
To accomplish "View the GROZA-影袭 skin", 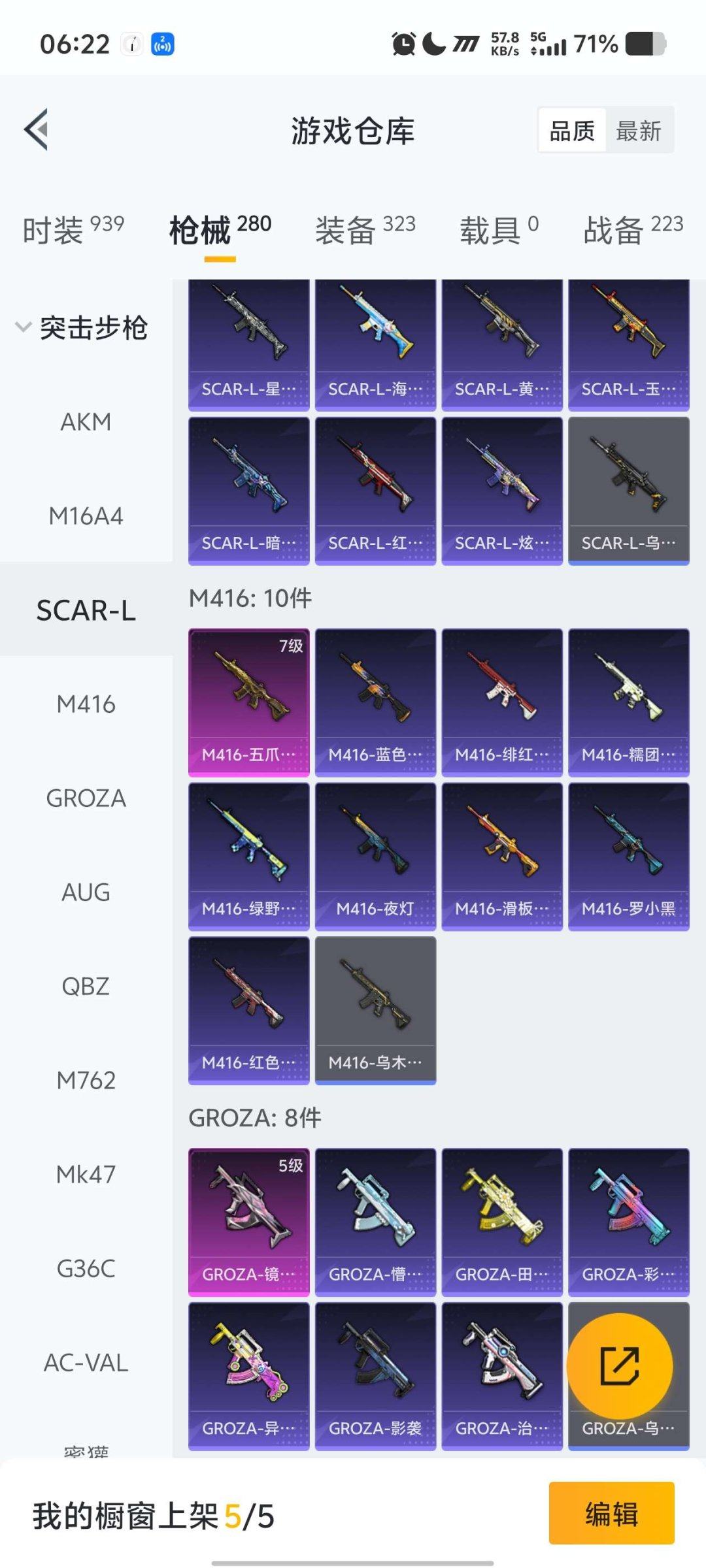I will point(375,1376).
